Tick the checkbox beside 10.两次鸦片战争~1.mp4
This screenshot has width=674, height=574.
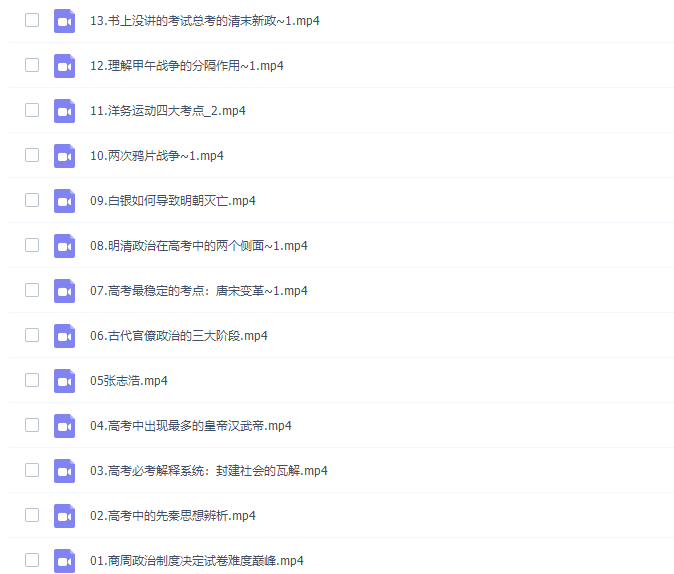click(x=32, y=155)
